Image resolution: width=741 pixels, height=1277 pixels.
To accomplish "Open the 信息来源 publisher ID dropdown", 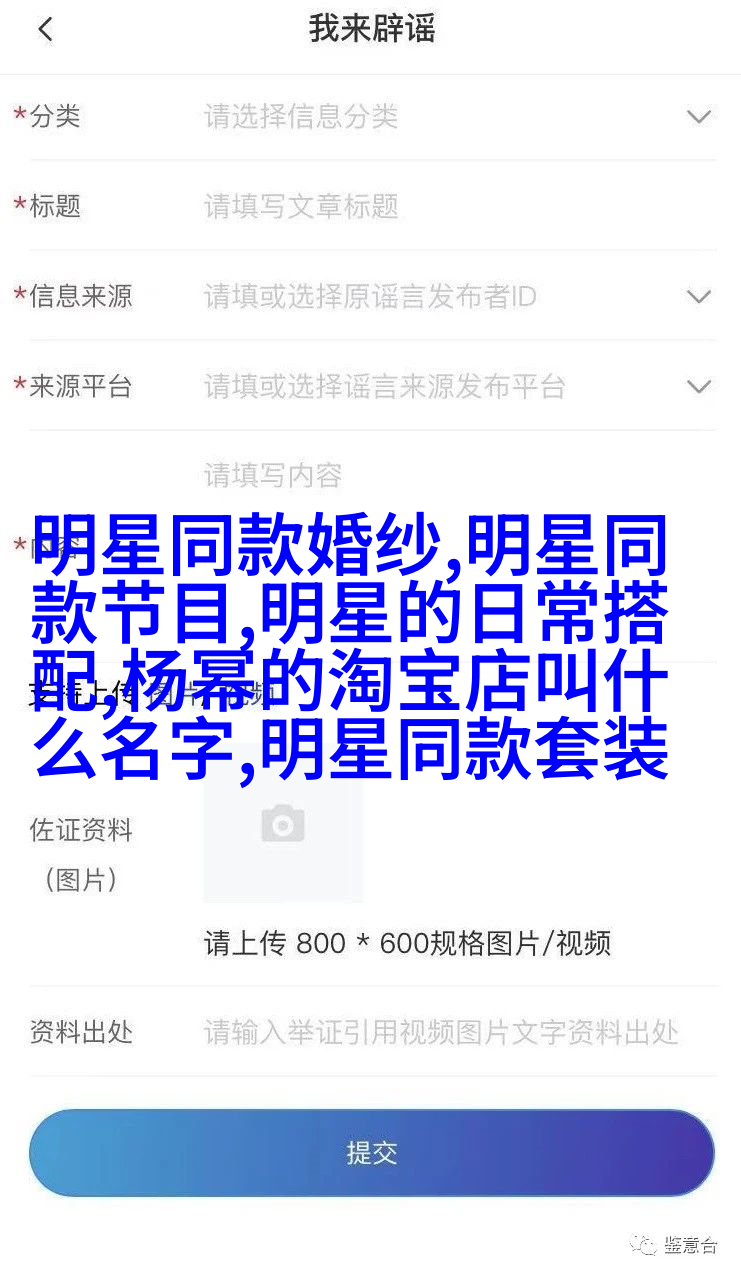I will (x=698, y=297).
